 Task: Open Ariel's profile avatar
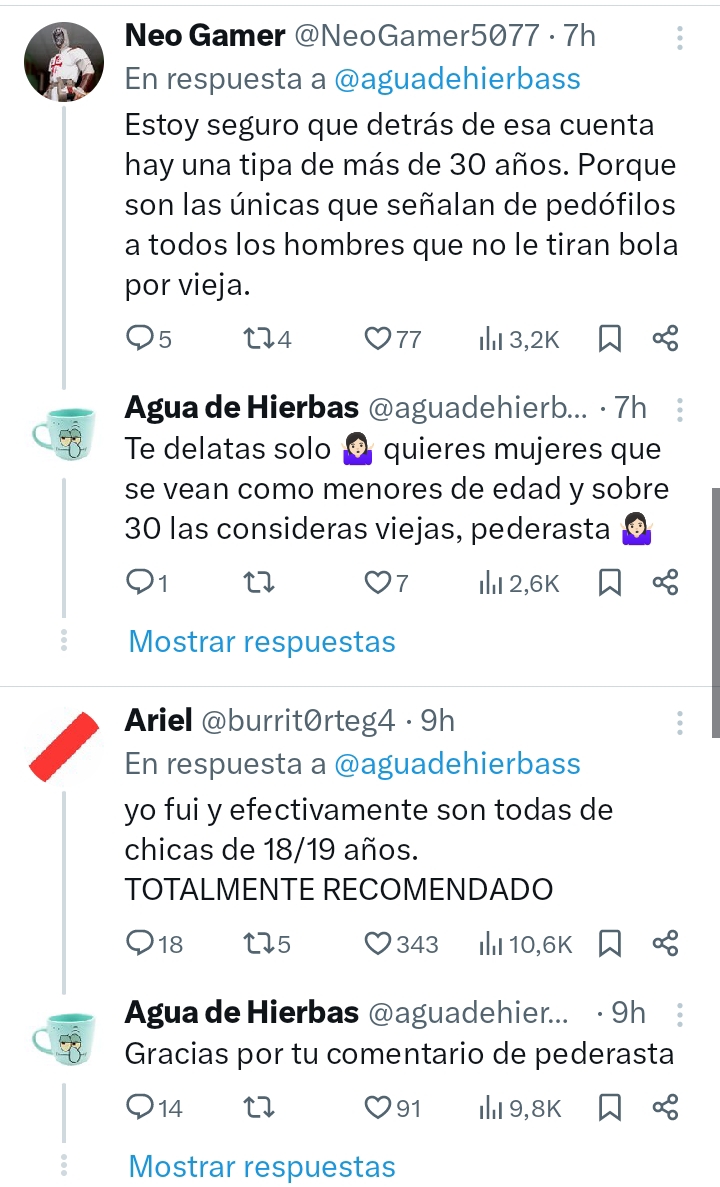(62, 746)
